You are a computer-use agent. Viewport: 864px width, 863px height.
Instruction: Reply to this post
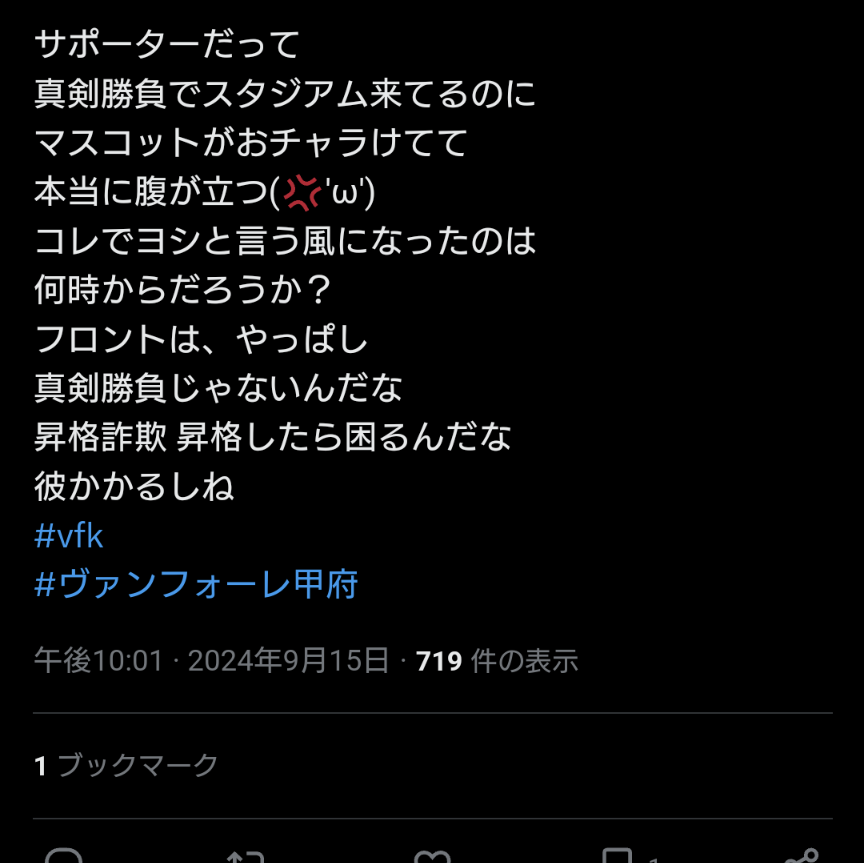click(x=65, y=857)
